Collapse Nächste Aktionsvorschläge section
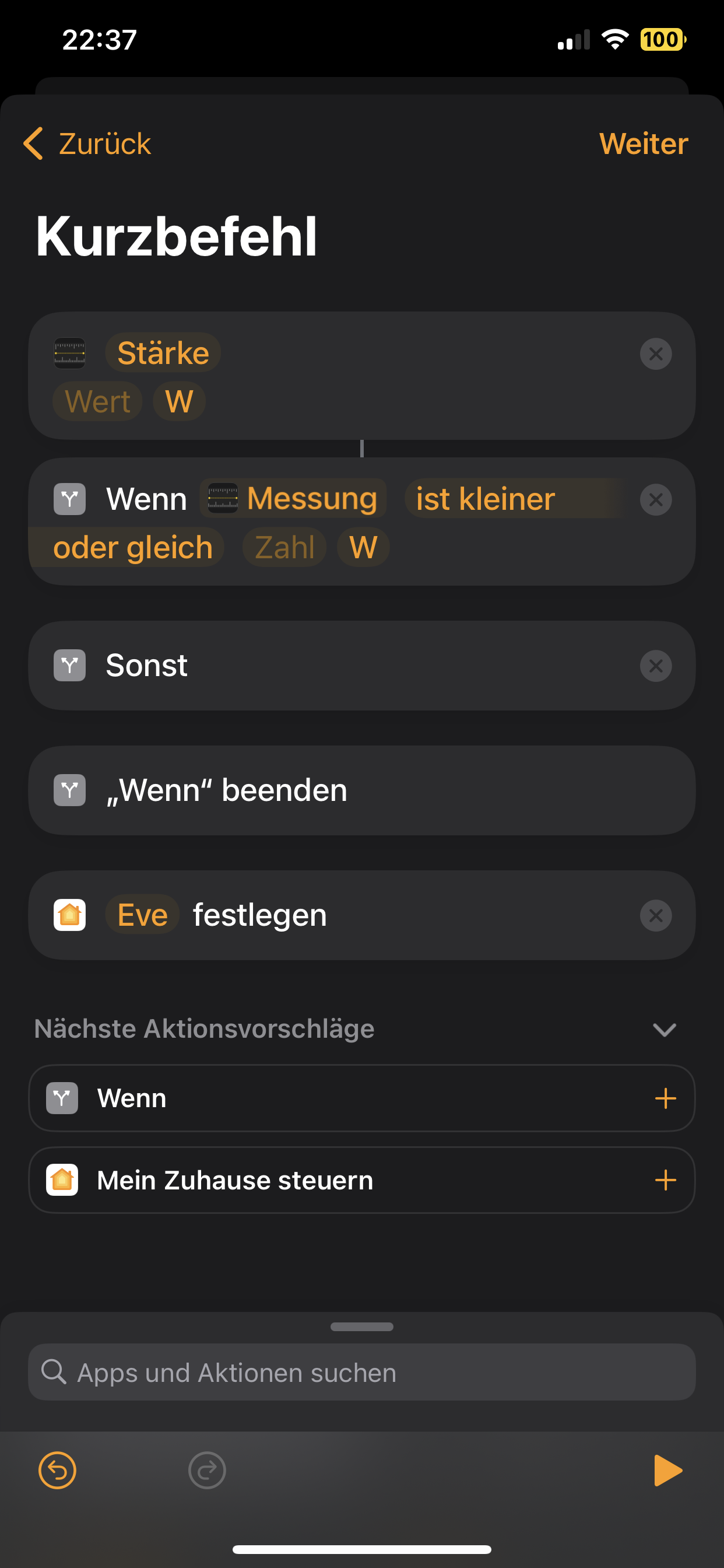This screenshot has width=724, height=1568. point(664,1030)
